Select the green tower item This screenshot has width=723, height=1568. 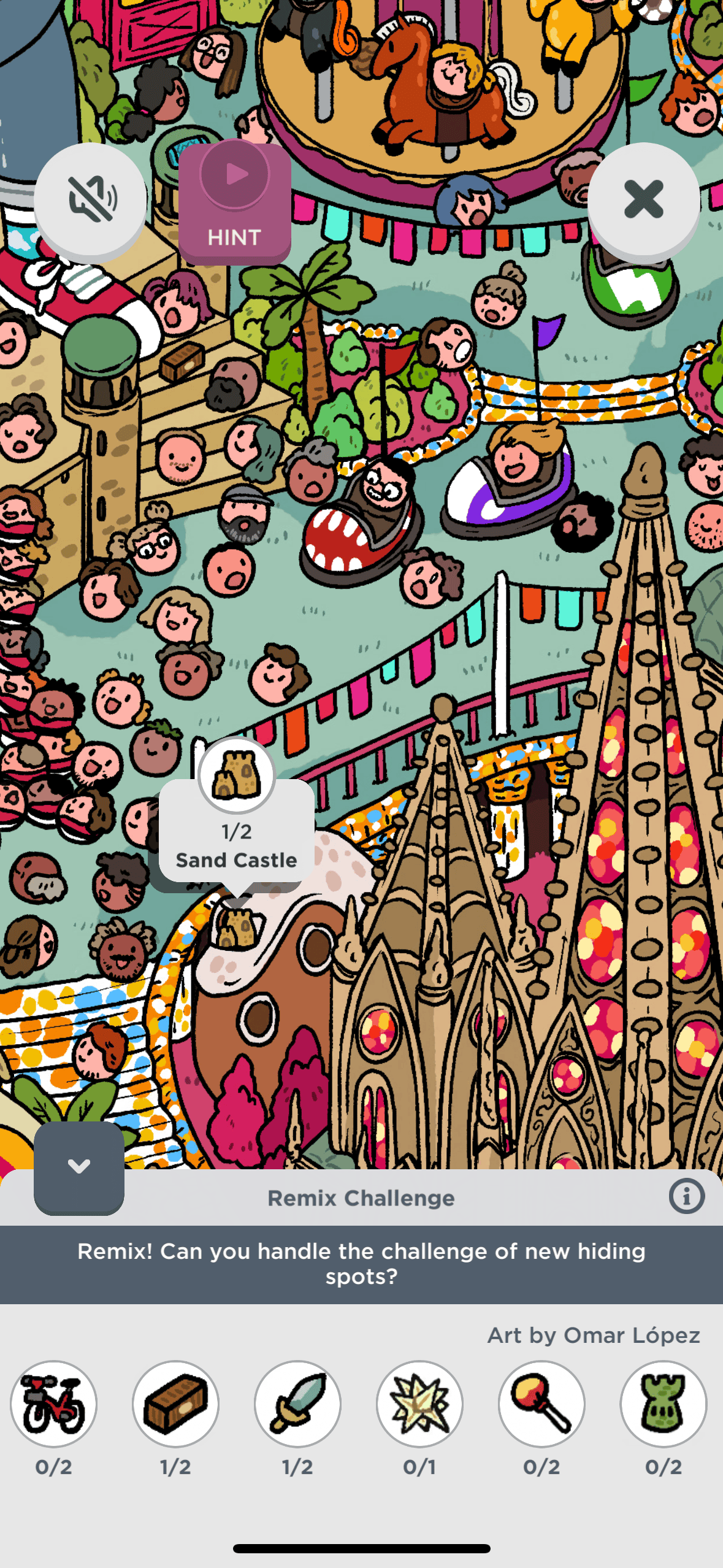point(663,1404)
